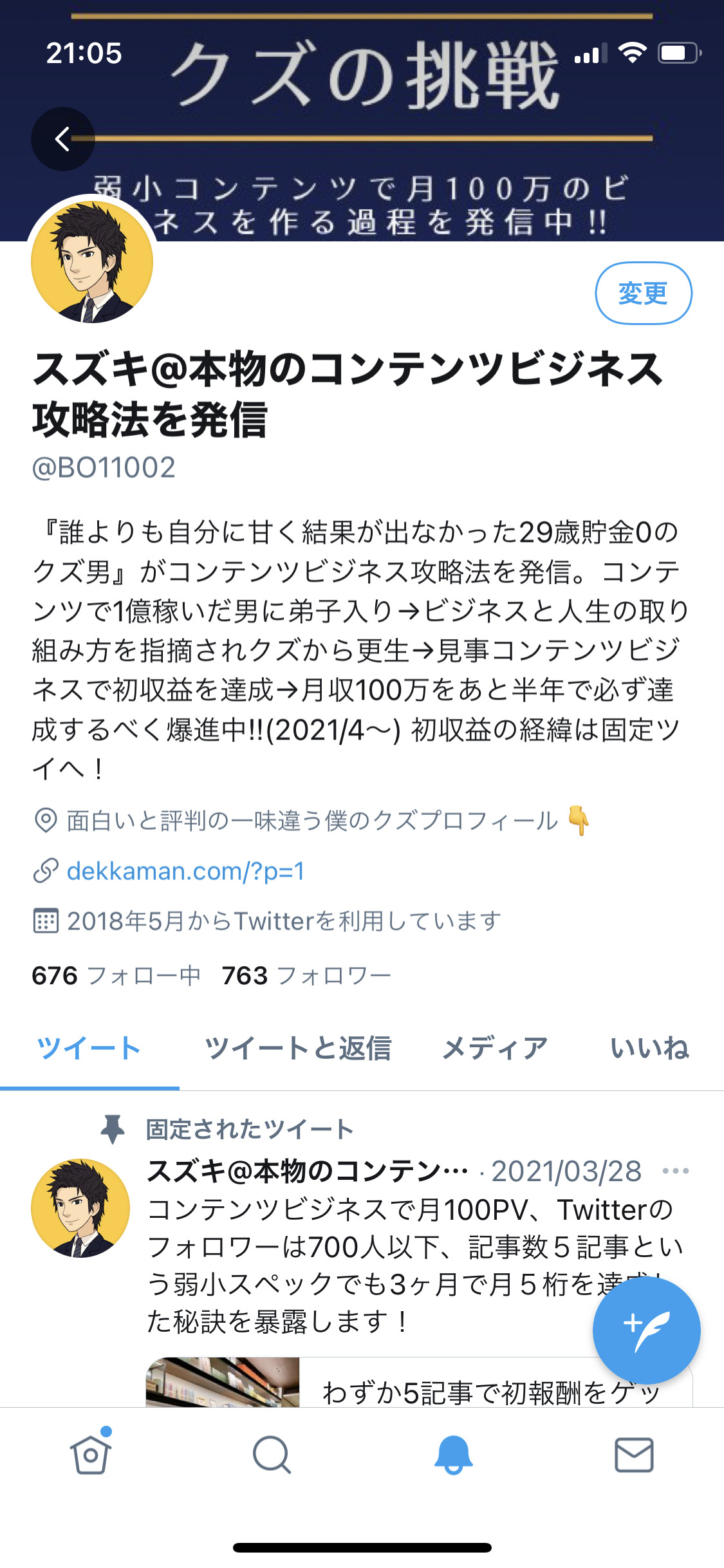The image size is (724, 1568).
Task: View the 763 フォロワー followers list
Action: pyautogui.click(x=306, y=975)
